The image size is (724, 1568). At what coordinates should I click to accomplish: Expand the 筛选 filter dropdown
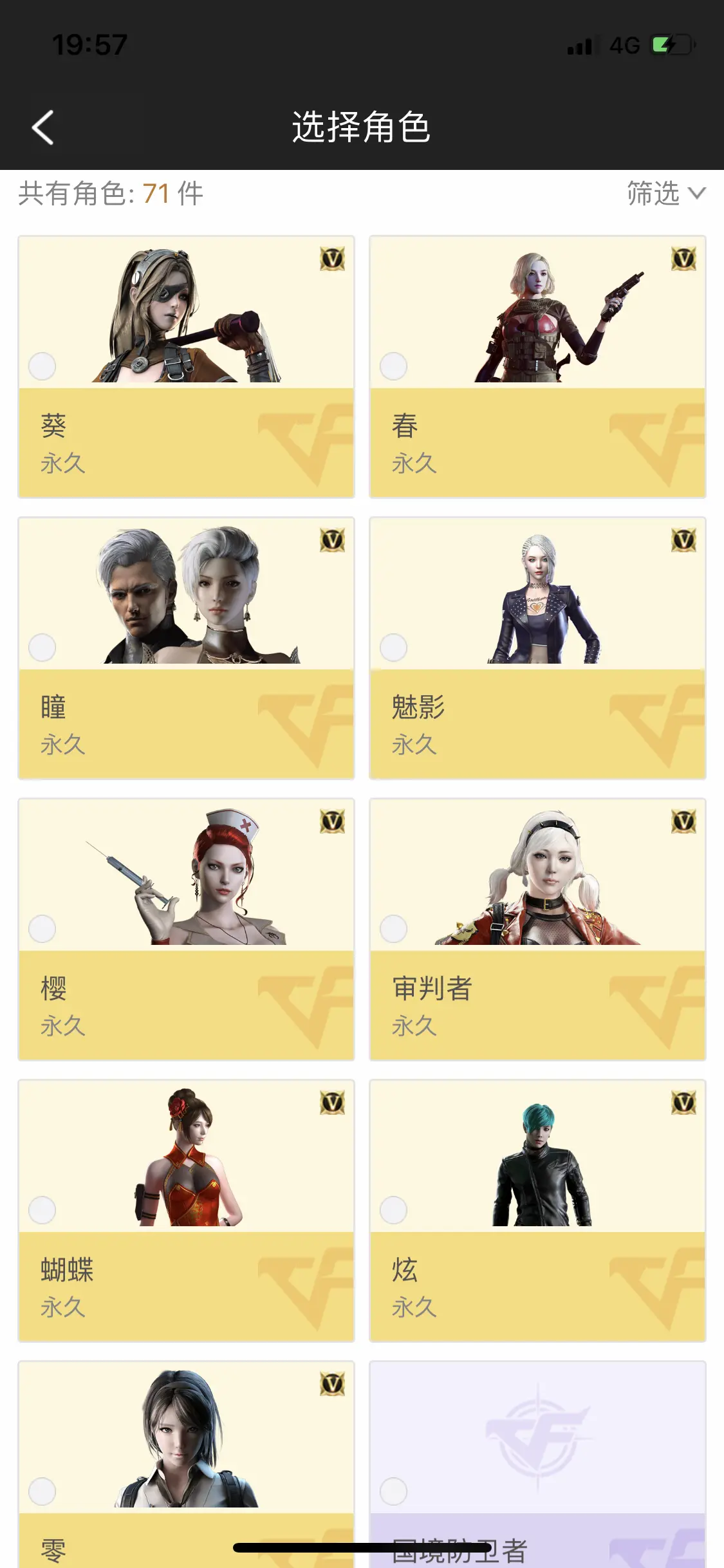click(x=665, y=194)
